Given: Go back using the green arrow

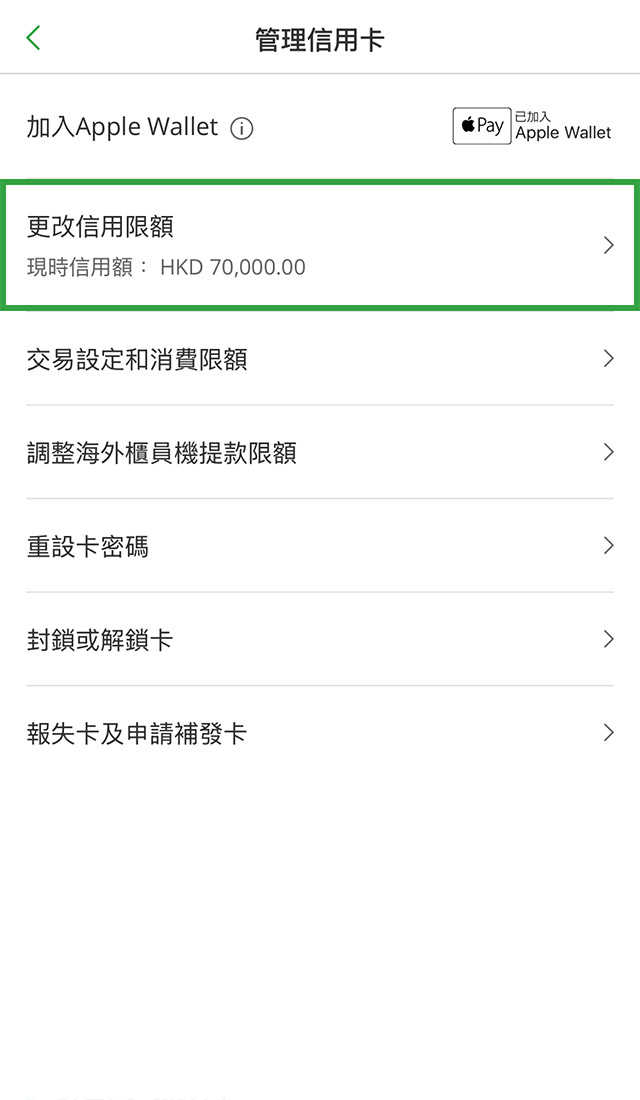Looking at the screenshot, I should point(34,39).
